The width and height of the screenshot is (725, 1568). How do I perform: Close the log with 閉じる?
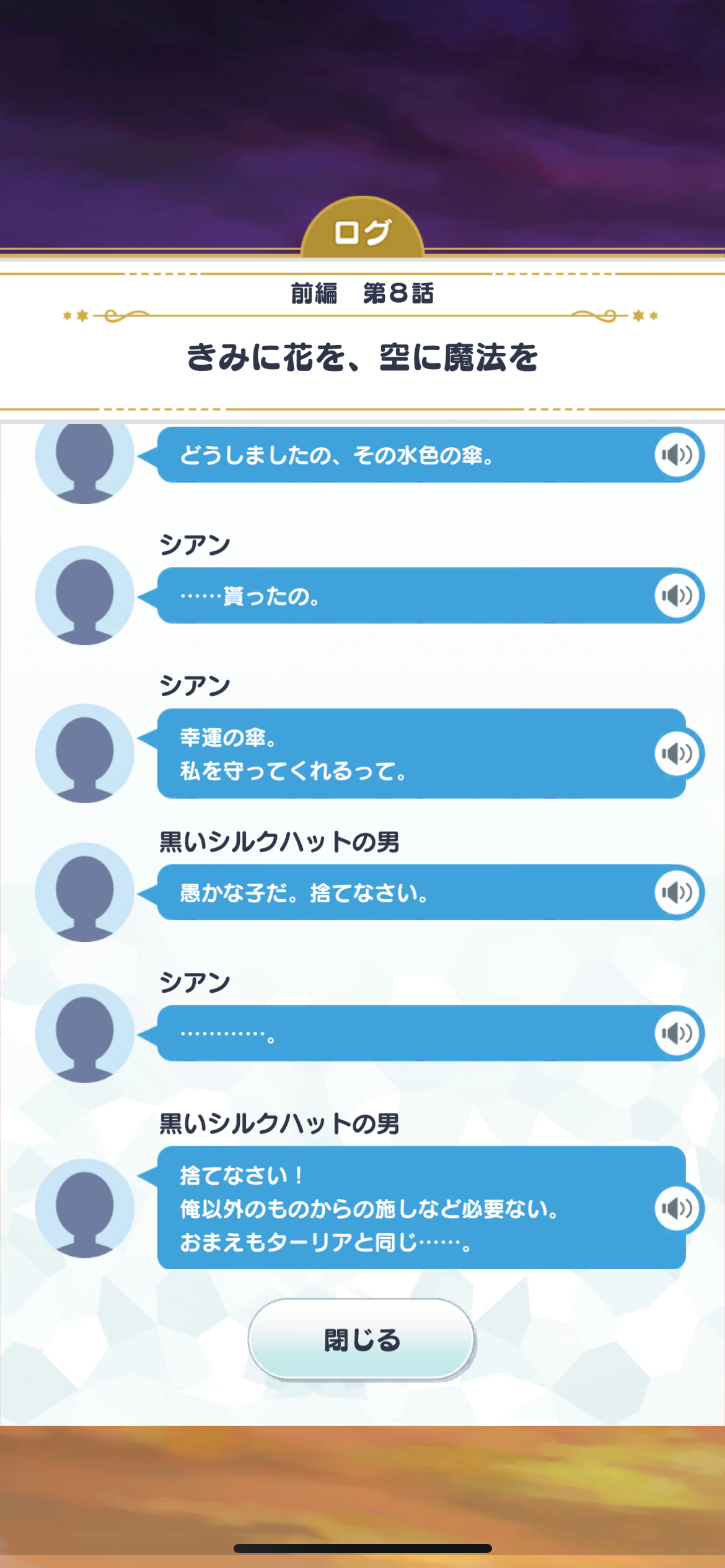click(x=362, y=1339)
